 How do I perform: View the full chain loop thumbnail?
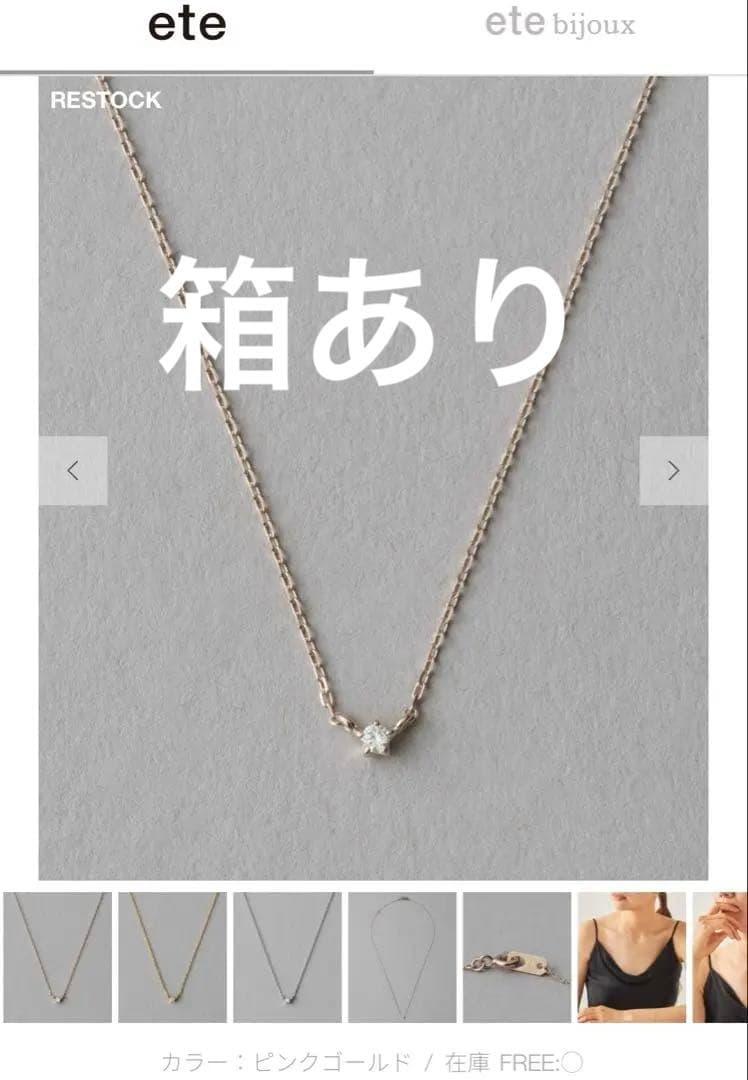pyautogui.click(x=402, y=957)
